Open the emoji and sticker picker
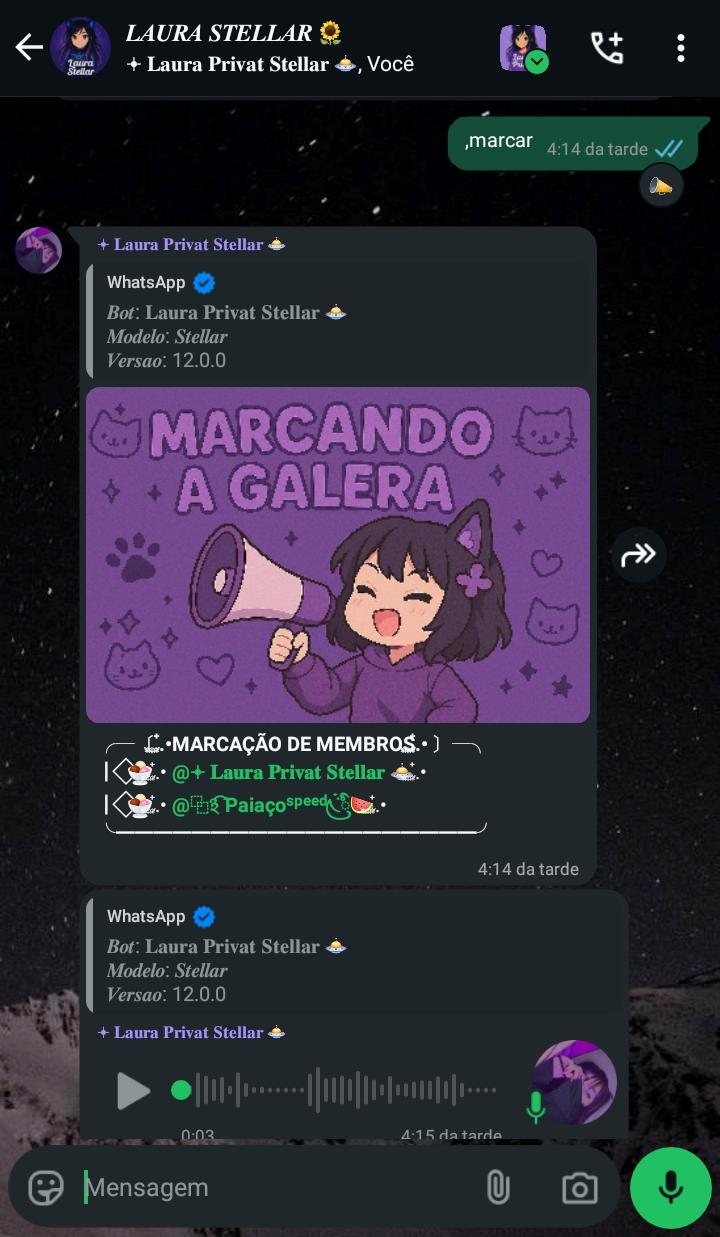 [46, 1187]
